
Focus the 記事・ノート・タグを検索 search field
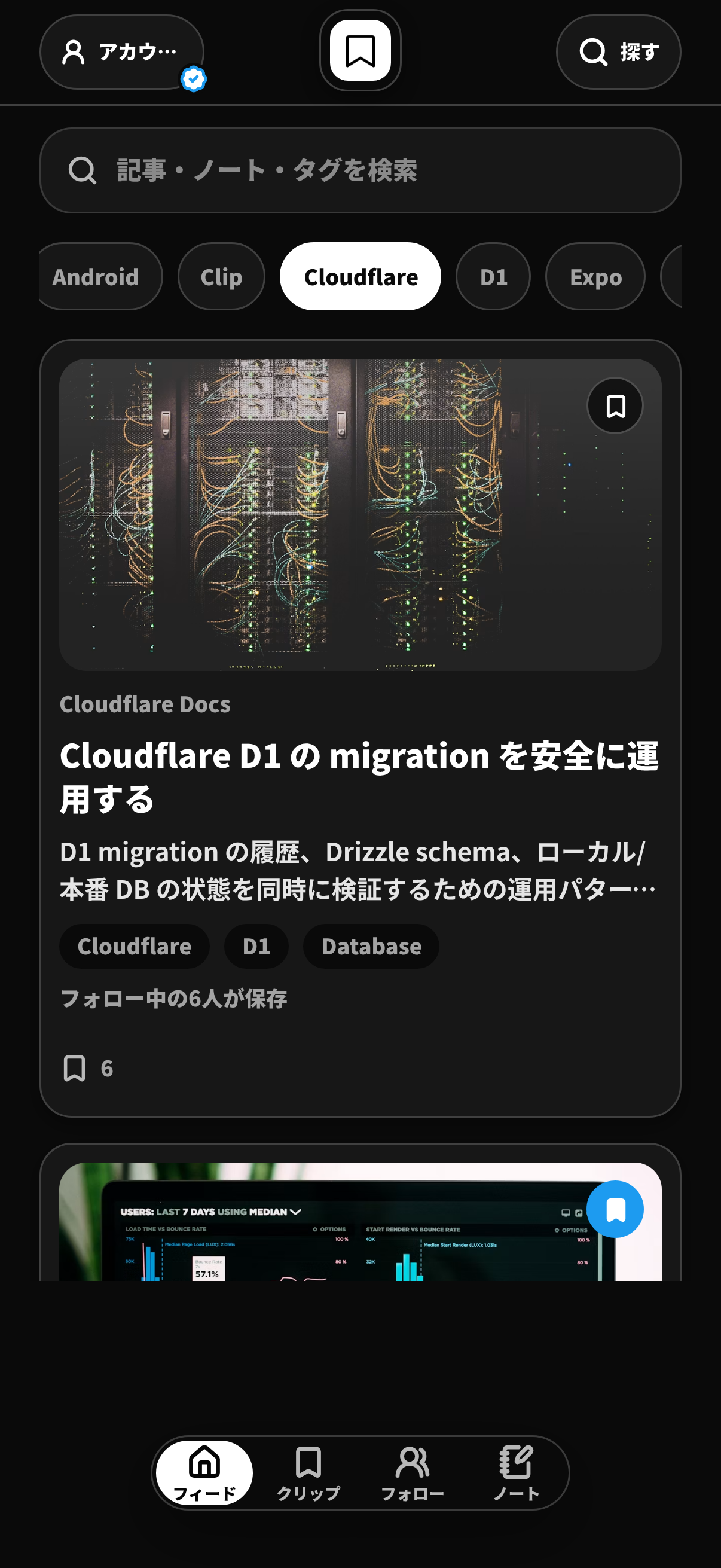coord(360,170)
